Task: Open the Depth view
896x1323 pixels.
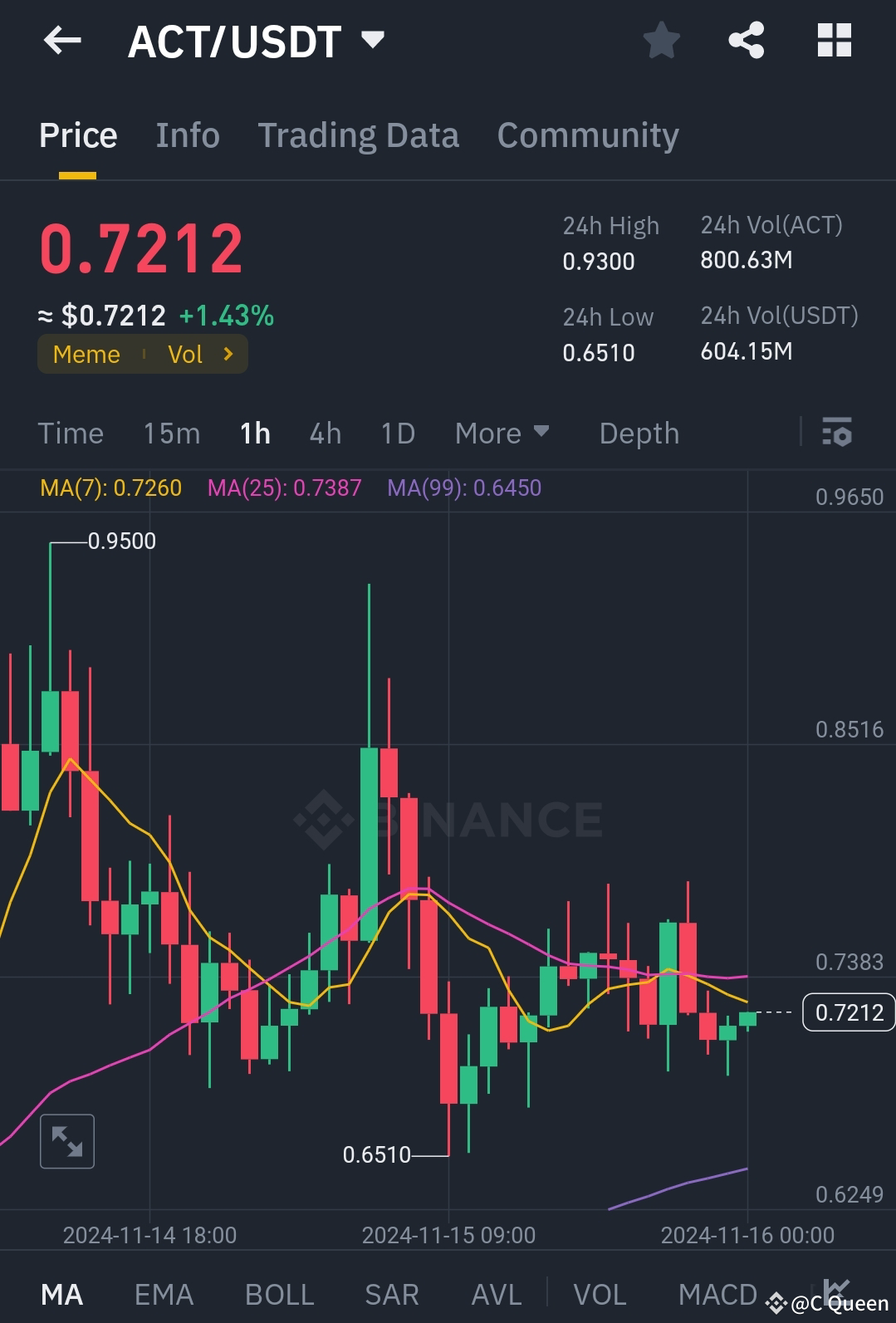Action: (x=638, y=433)
